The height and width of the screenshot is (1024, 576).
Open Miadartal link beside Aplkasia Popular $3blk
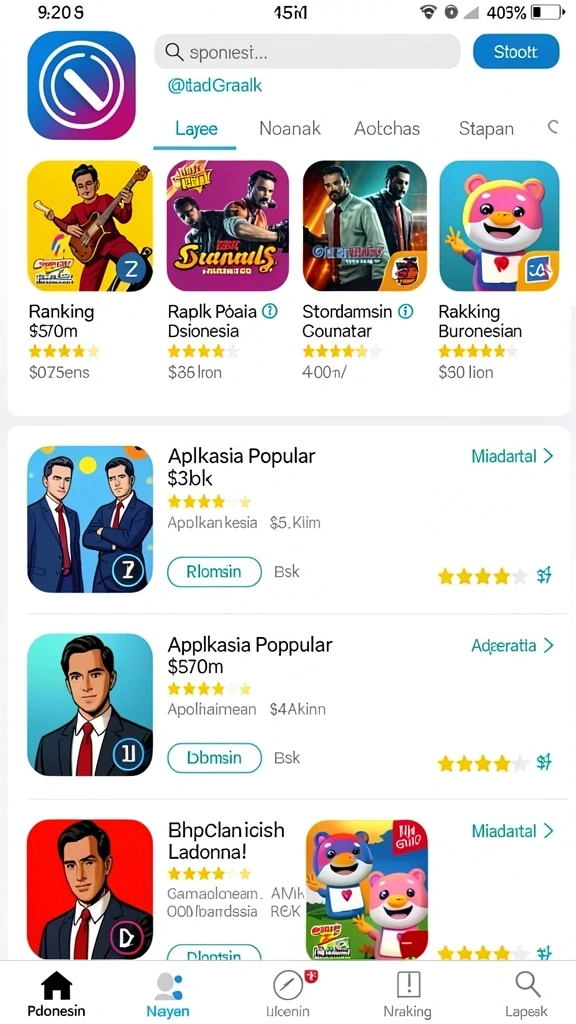(512, 456)
